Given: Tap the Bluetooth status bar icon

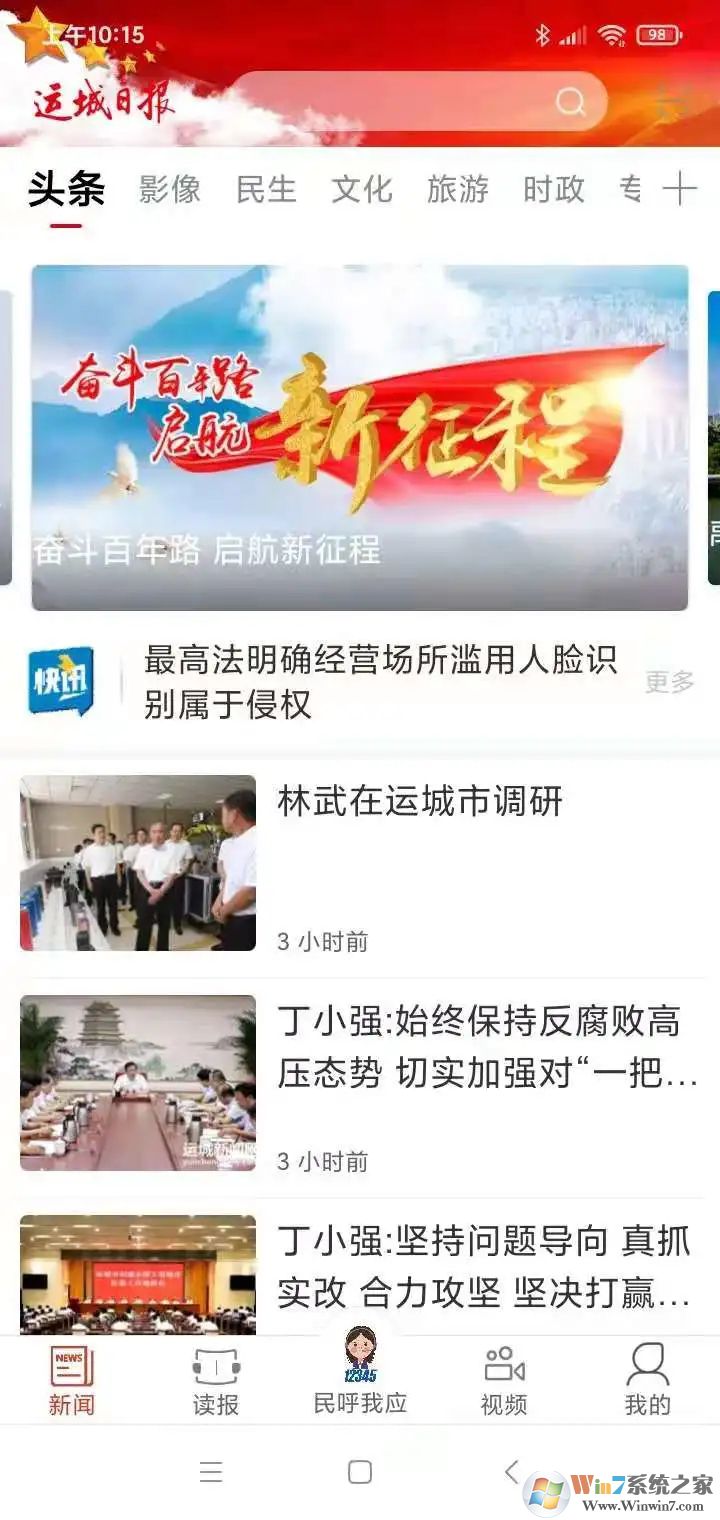Looking at the screenshot, I should 544,33.
